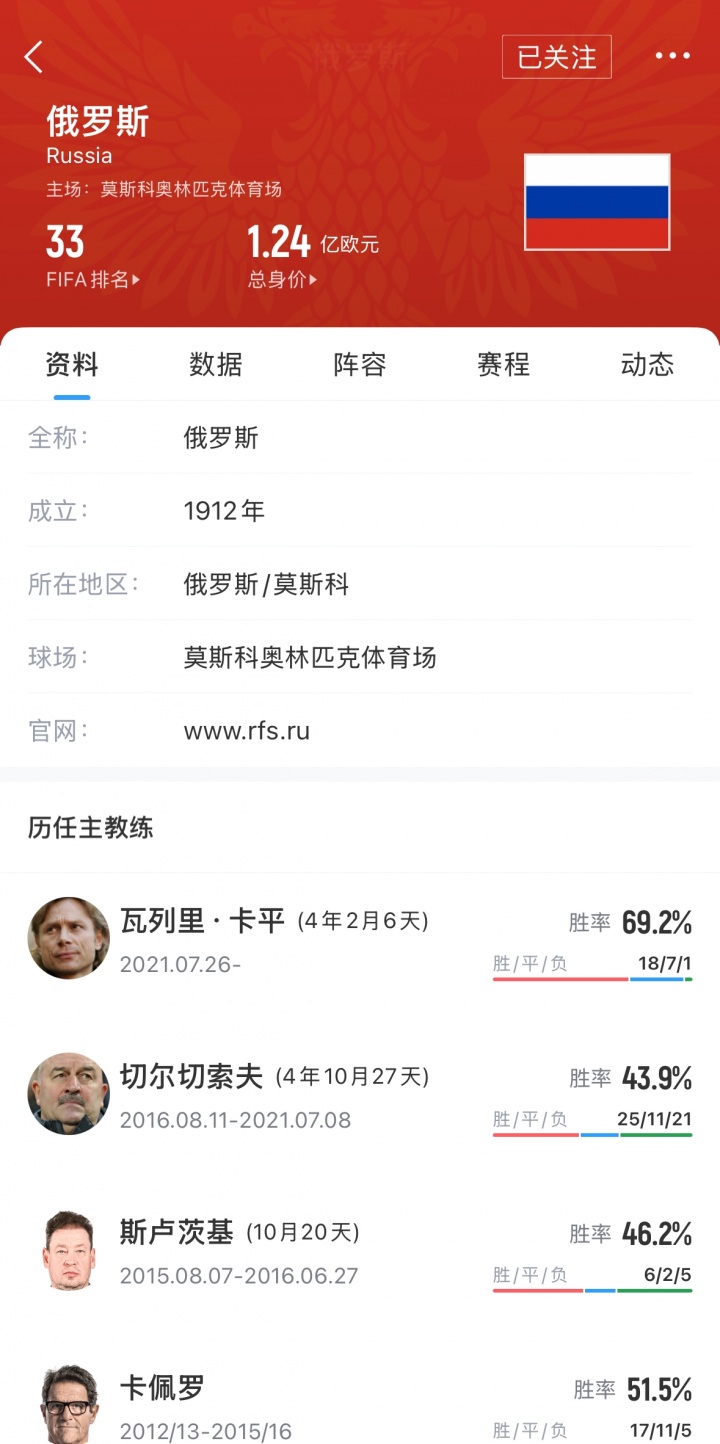
Task: Go to the 动态 tab
Action: point(647,365)
